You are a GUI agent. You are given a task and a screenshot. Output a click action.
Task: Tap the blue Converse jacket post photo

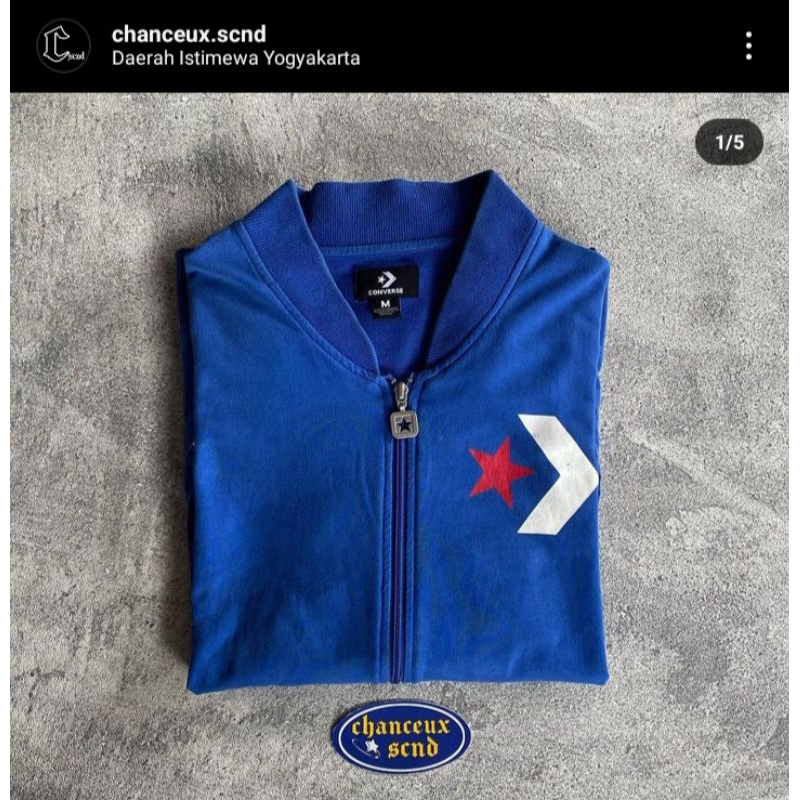coord(400,440)
